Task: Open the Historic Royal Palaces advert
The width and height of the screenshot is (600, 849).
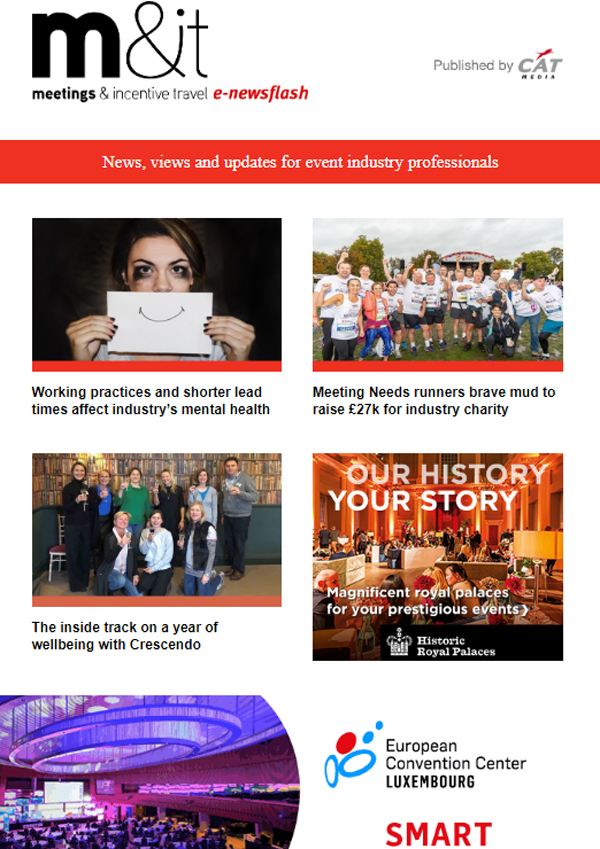Action: tap(437, 556)
